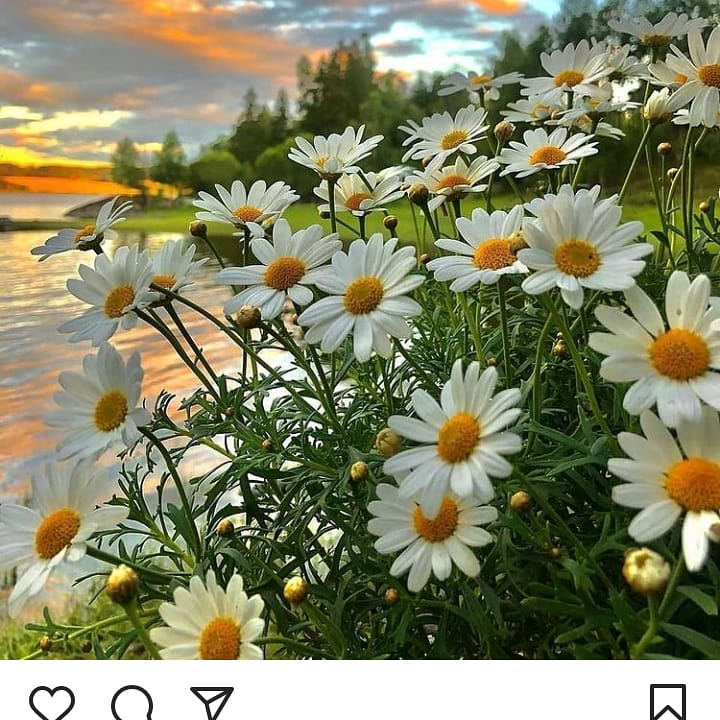Save the post with bookmark icon

point(667,702)
